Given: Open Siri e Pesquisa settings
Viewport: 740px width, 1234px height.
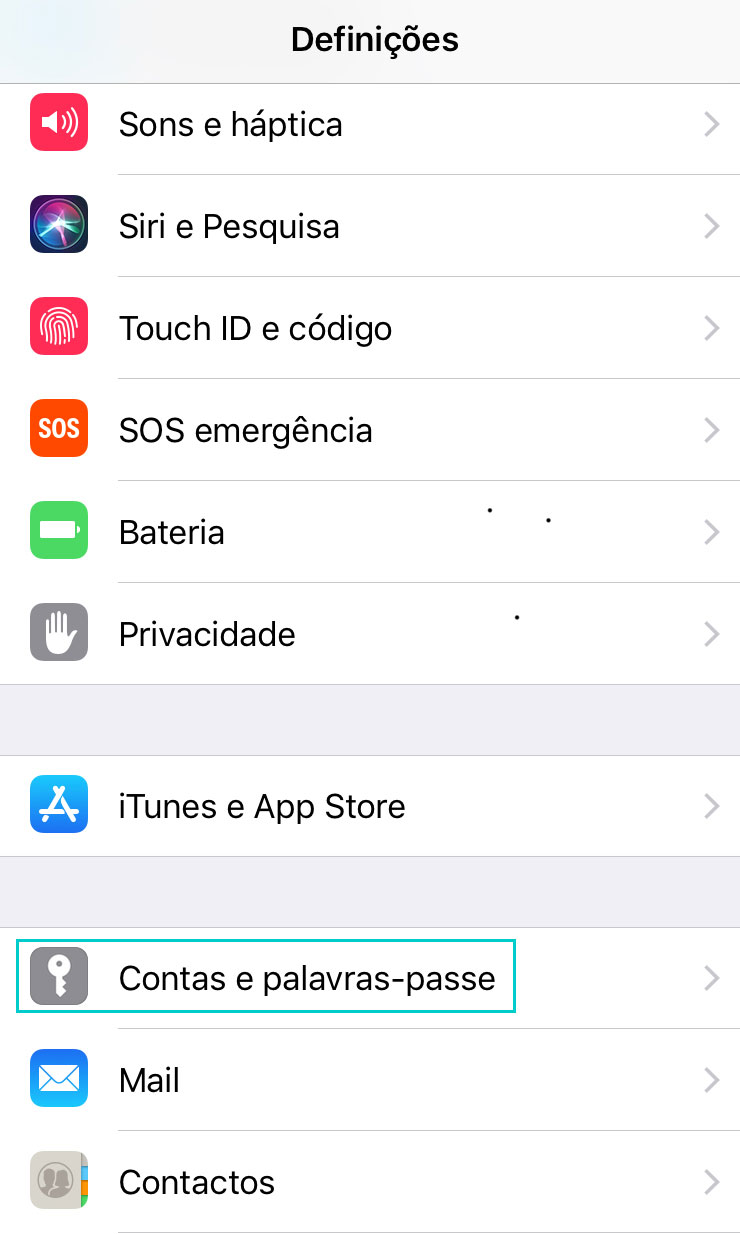Looking at the screenshot, I should click(370, 226).
